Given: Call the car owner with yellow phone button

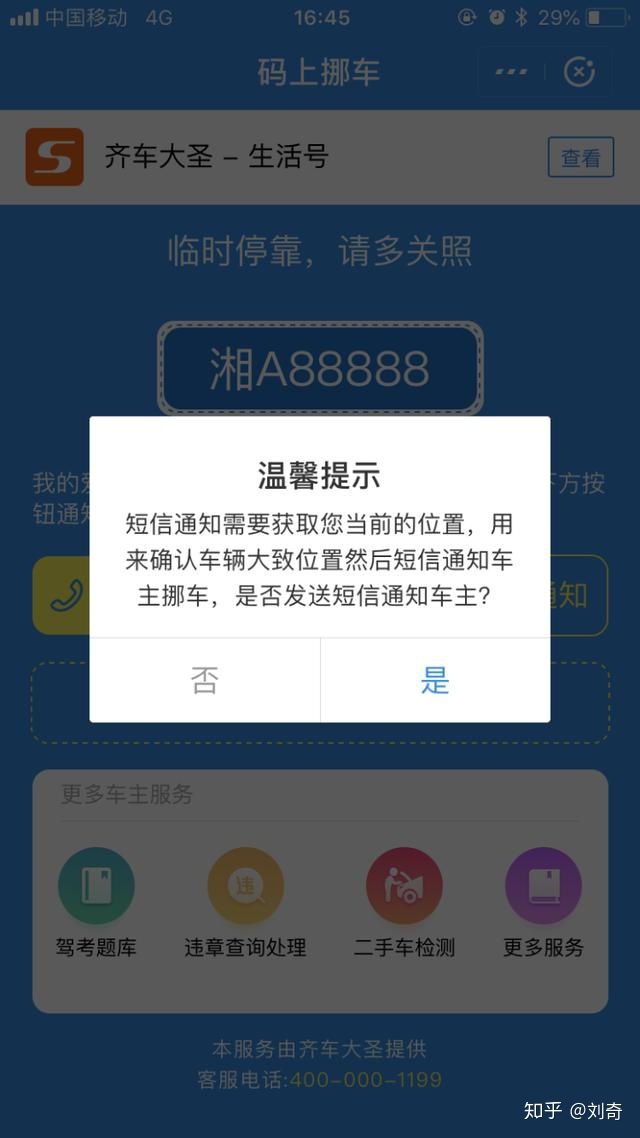Looking at the screenshot, I should [x=62, y=595].
